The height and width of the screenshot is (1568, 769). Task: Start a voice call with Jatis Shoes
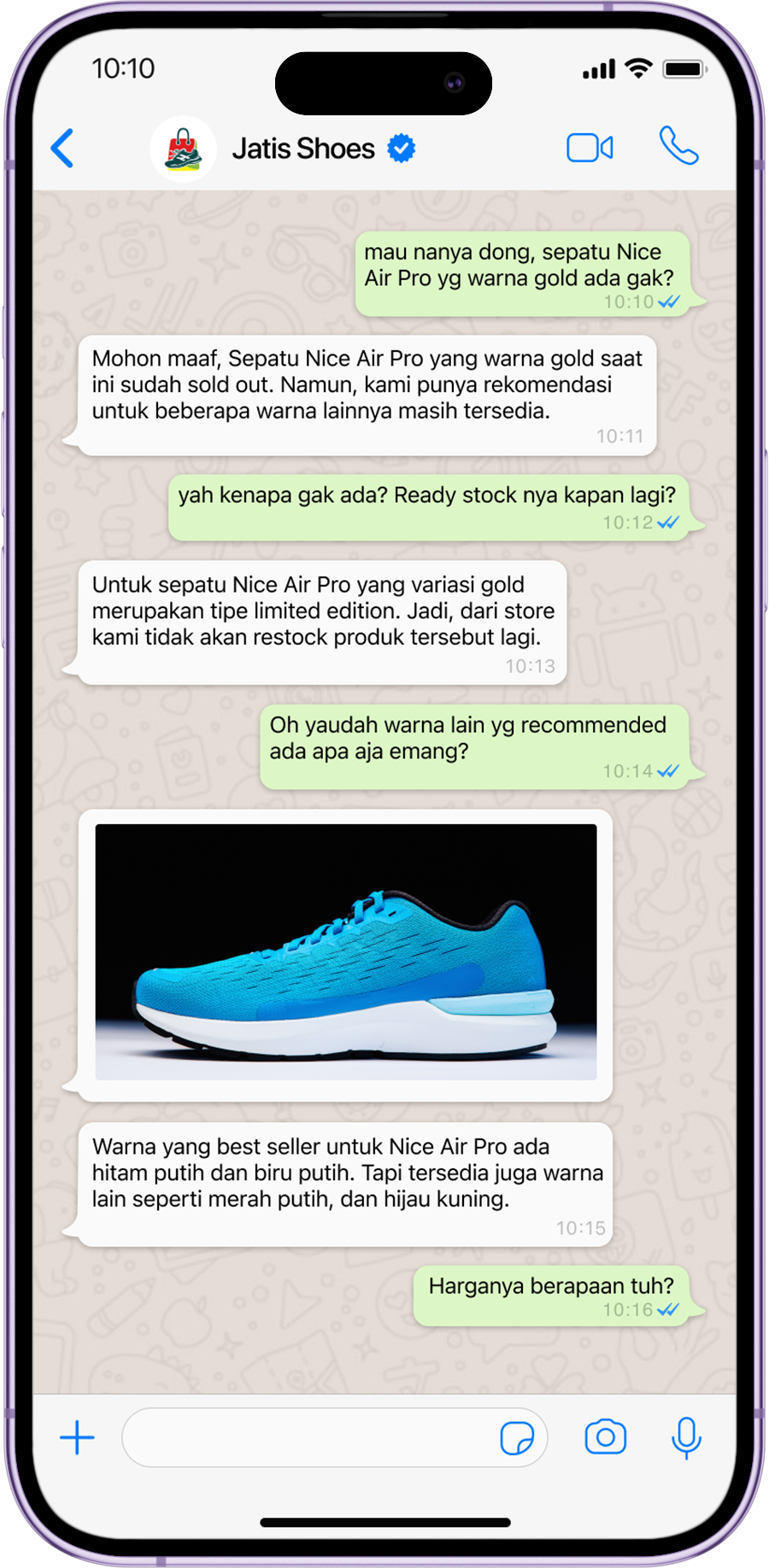pyautogui.click(x=678, y=146)
